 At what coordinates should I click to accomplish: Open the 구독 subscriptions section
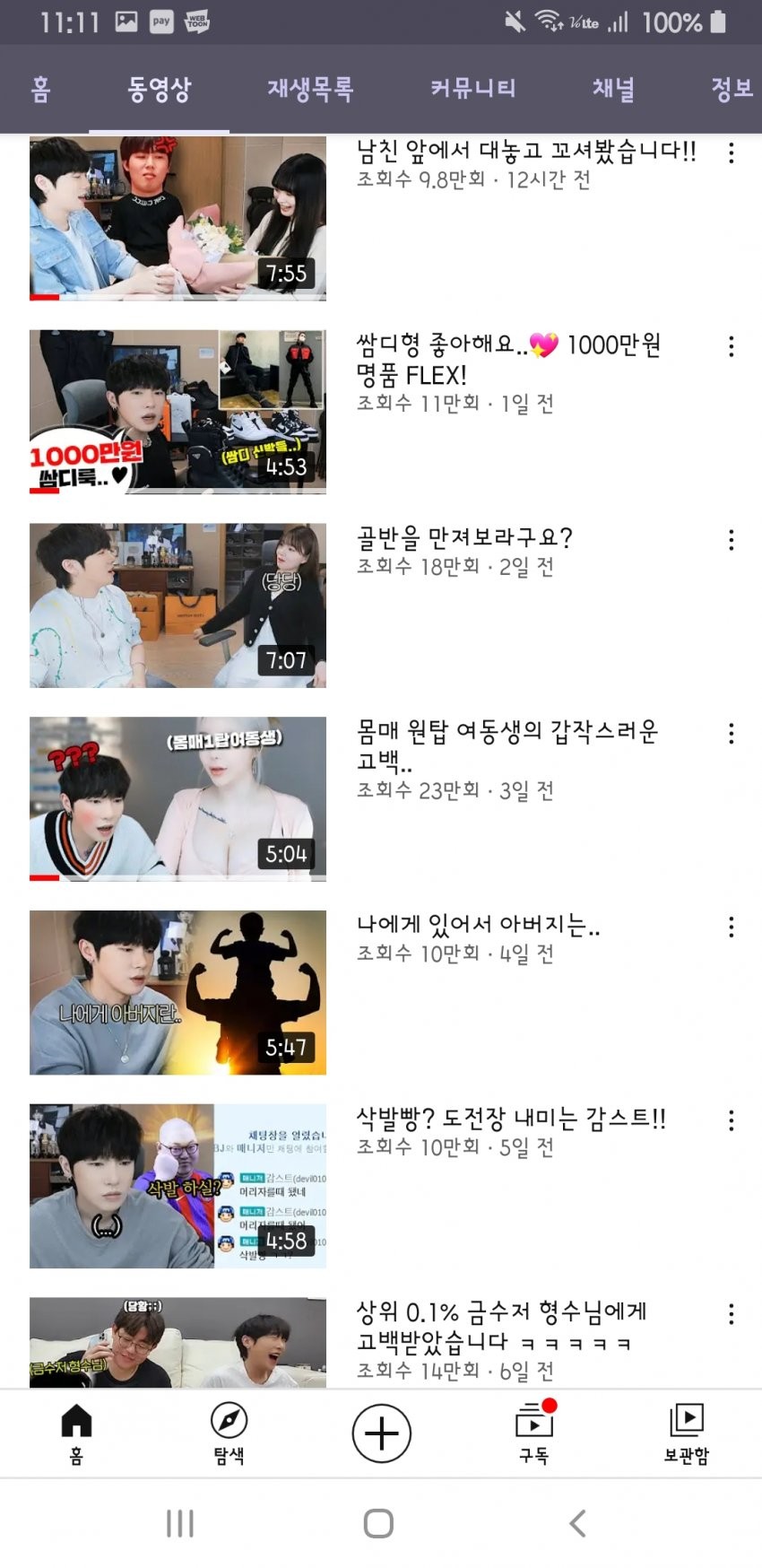534,1433
